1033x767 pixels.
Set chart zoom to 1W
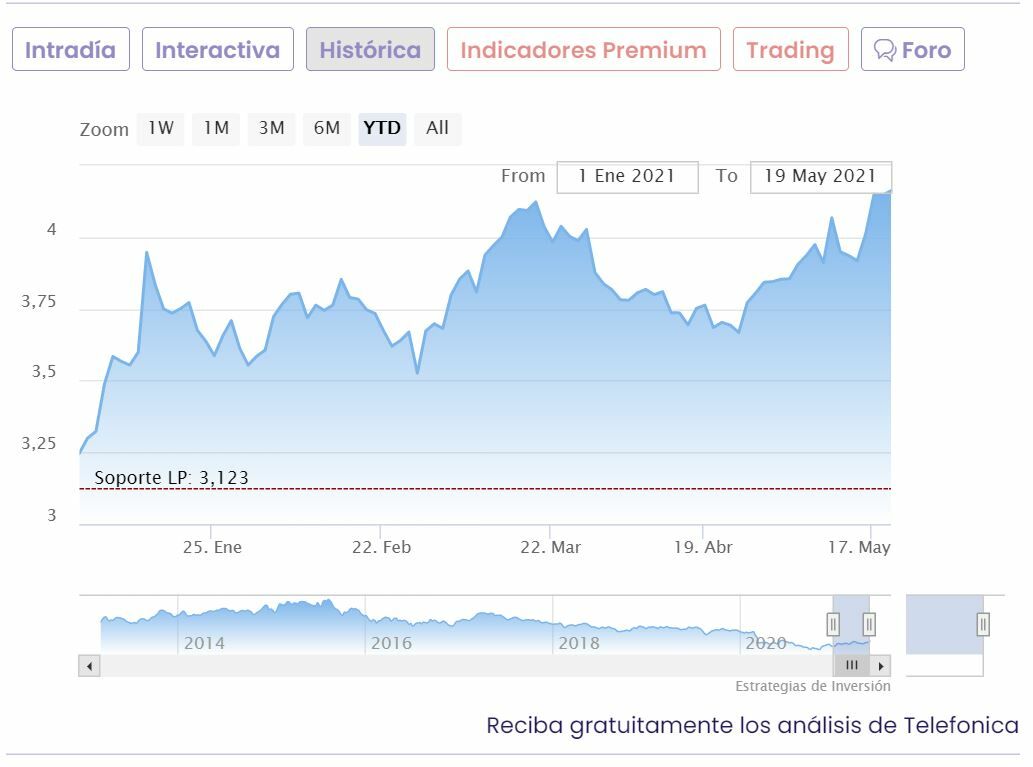coord(160,128)
